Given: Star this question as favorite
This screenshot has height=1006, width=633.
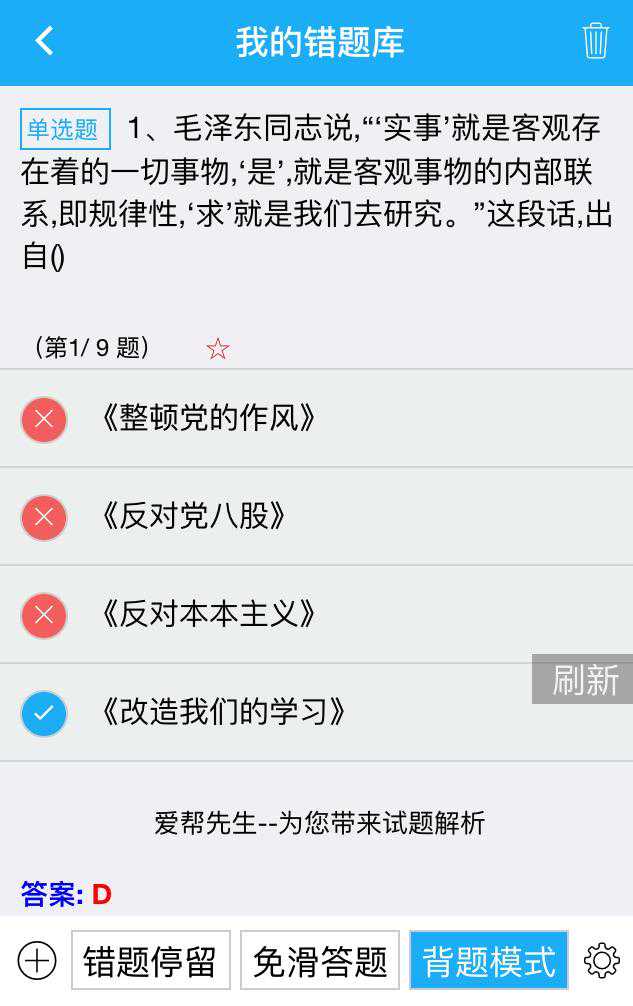Looking at the screenshot, I should pos(217,348).
